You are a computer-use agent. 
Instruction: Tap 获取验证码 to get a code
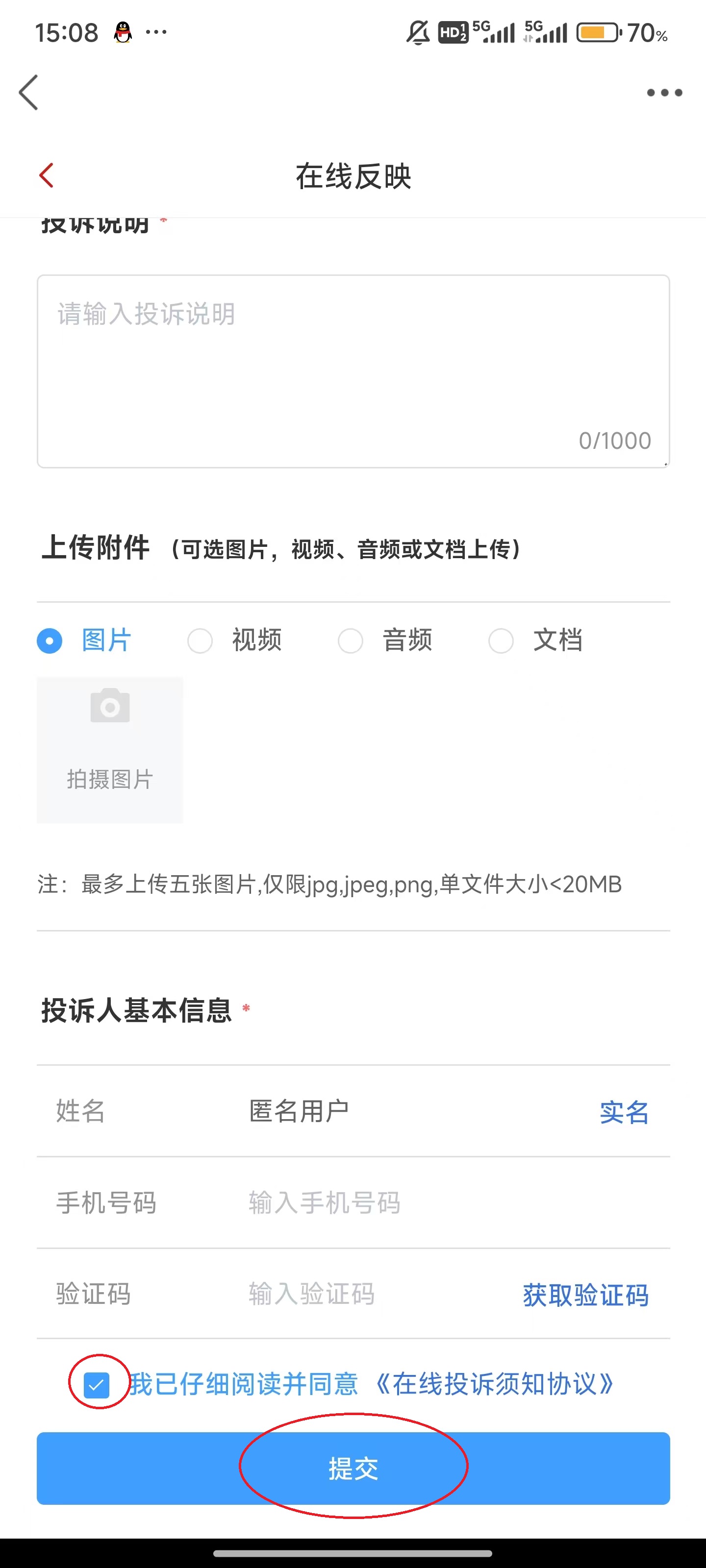point(584,1295)
